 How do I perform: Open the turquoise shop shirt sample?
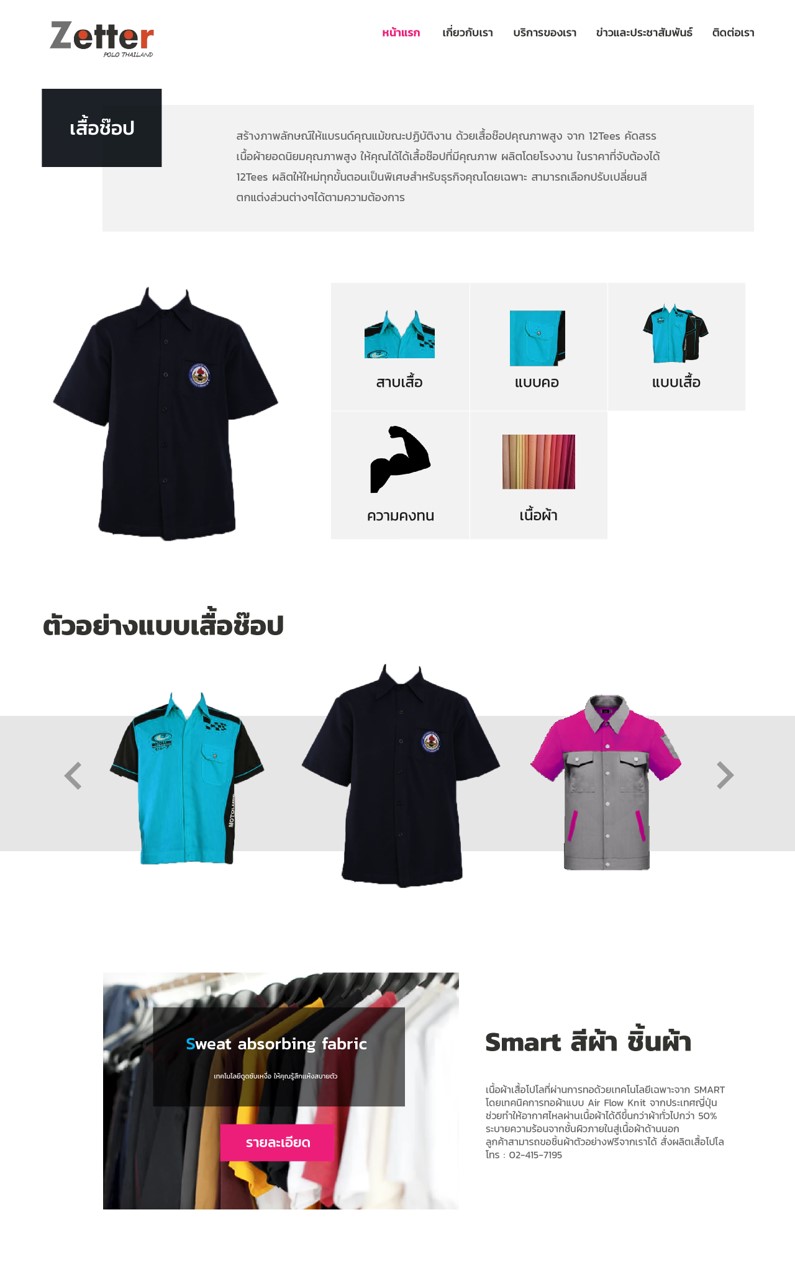(x=187, y=777)
